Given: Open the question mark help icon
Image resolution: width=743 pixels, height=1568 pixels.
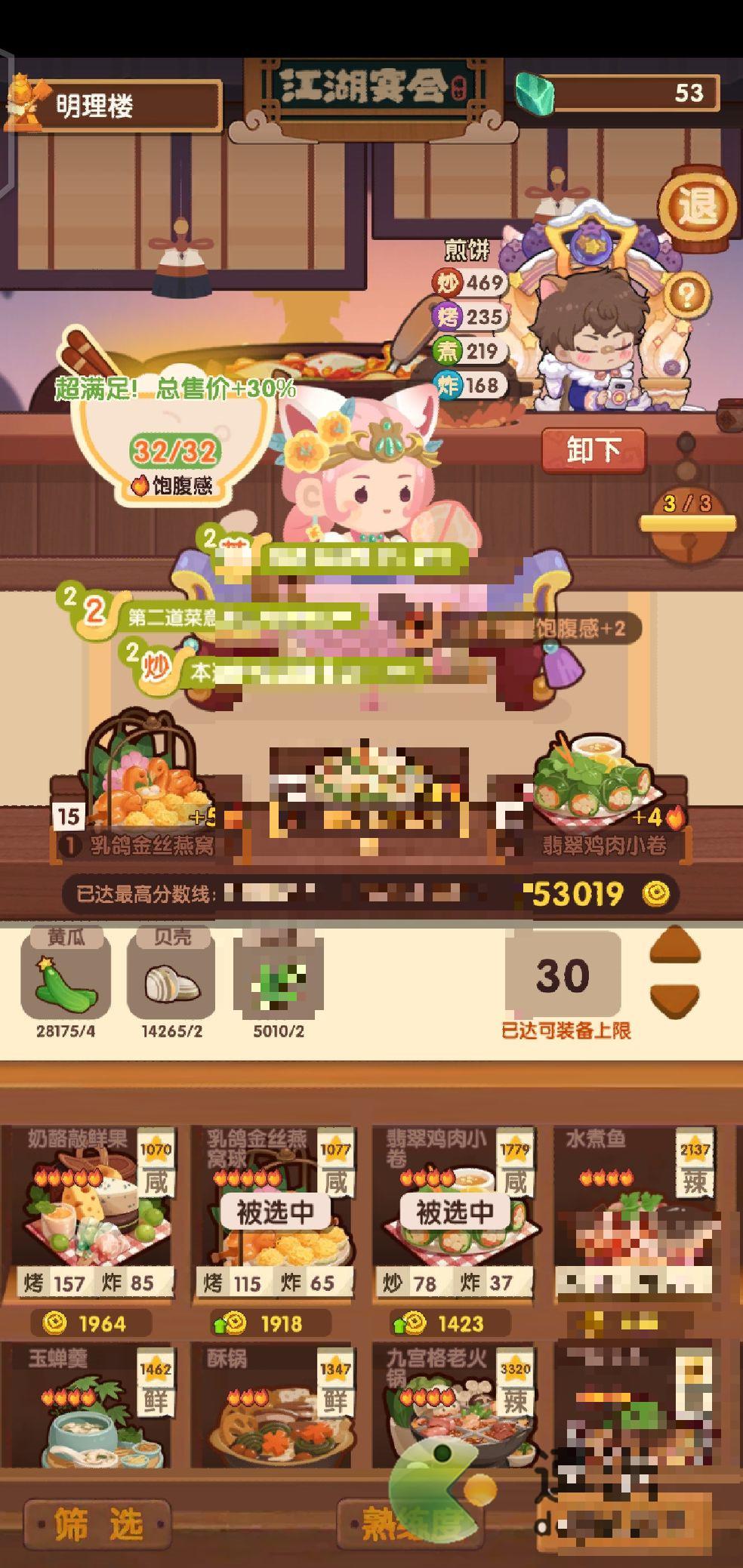Looking at the screenshot, I should tap(686, 294).
